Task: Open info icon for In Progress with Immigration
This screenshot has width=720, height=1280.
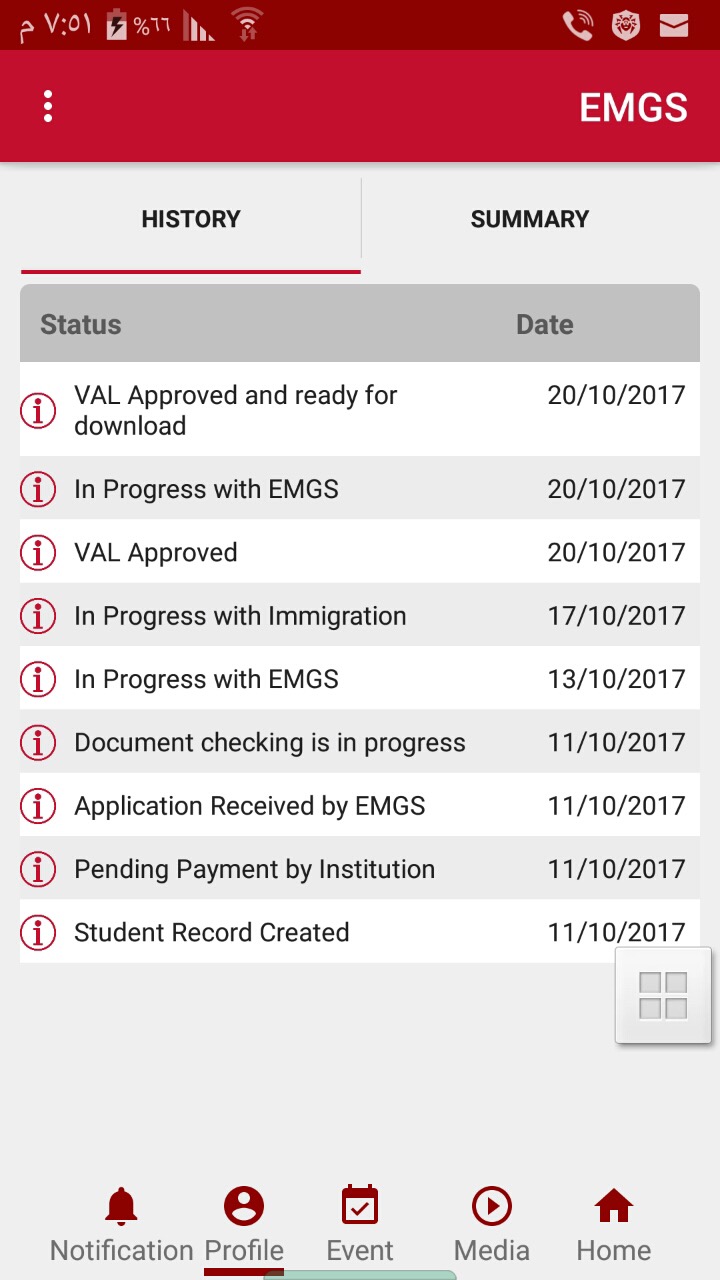Action: pyautogui.click(x=38, y=616)
